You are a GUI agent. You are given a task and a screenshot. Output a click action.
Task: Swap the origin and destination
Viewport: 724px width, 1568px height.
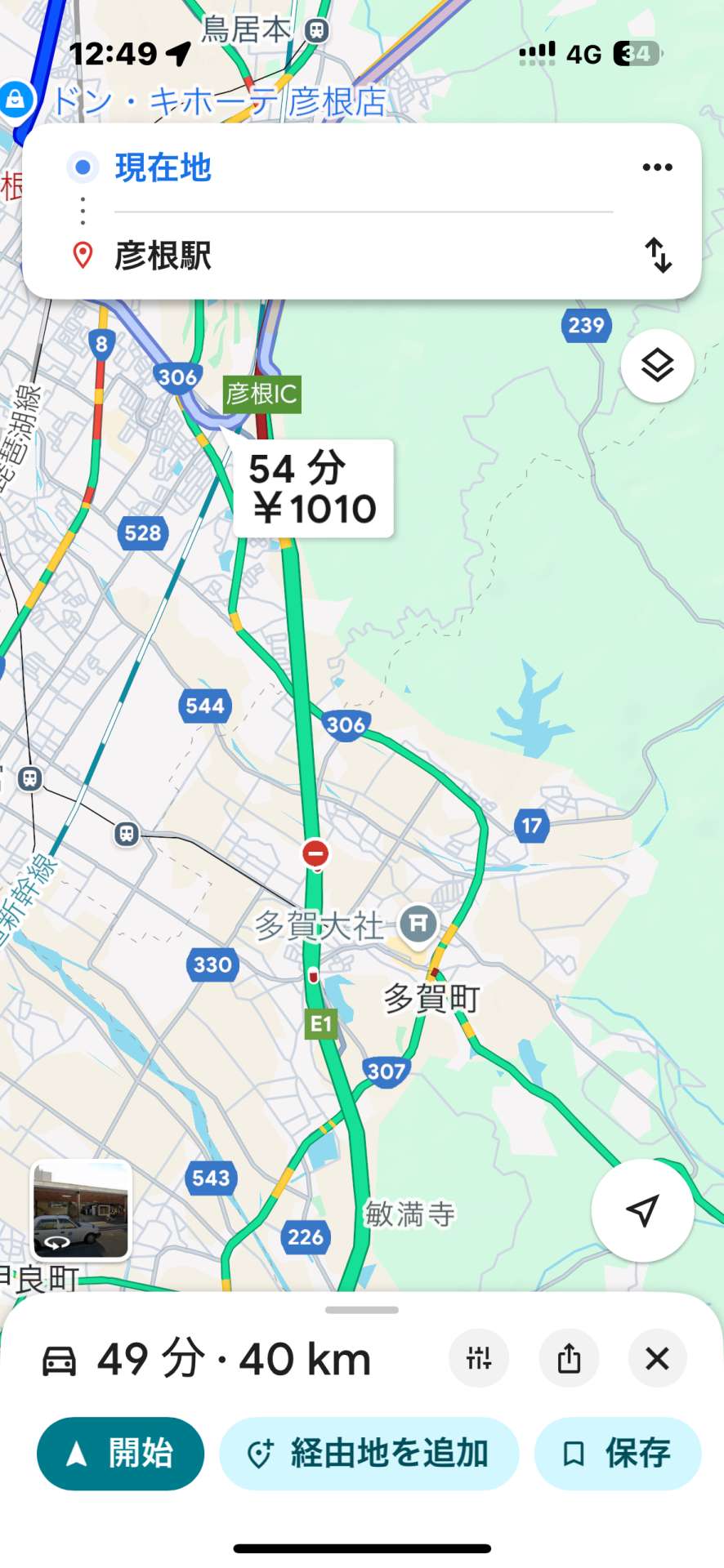tap(658, 255)
